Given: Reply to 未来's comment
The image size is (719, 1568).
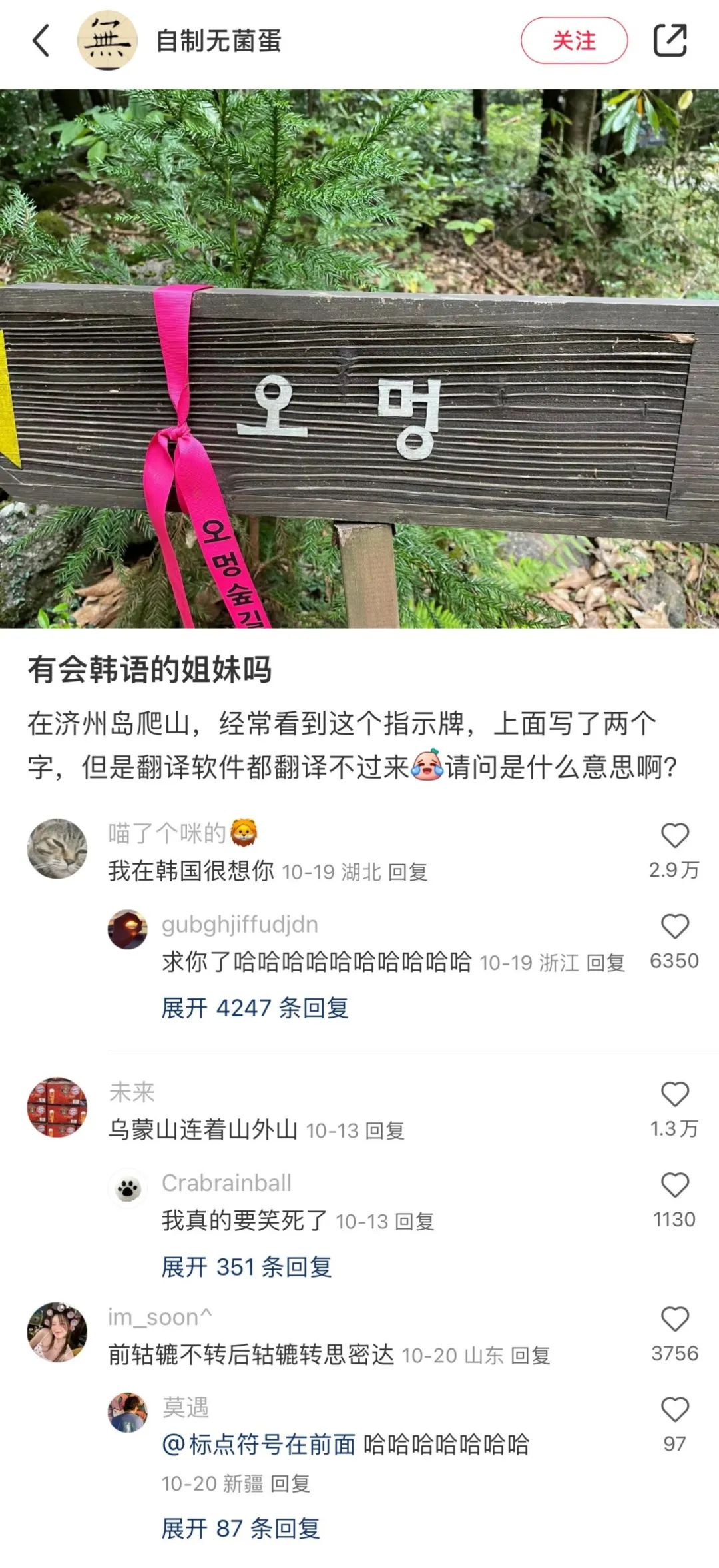Looking at the screenshot, I should (x=385, y=1130).
